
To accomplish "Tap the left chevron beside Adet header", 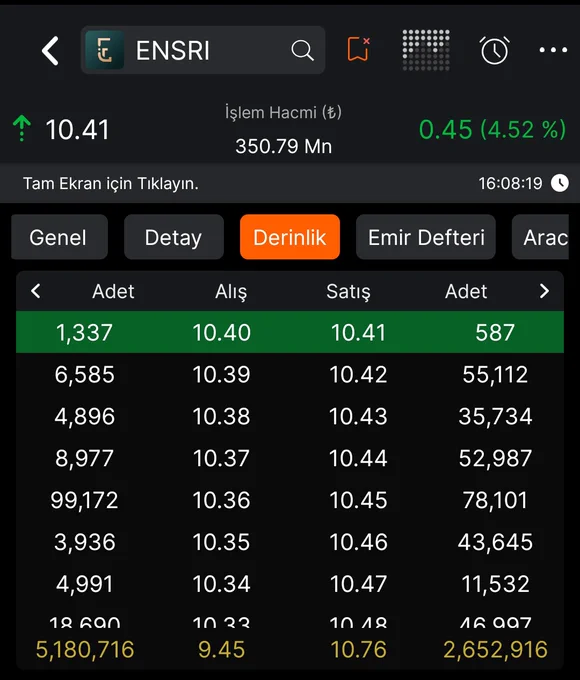I will 36,291.
